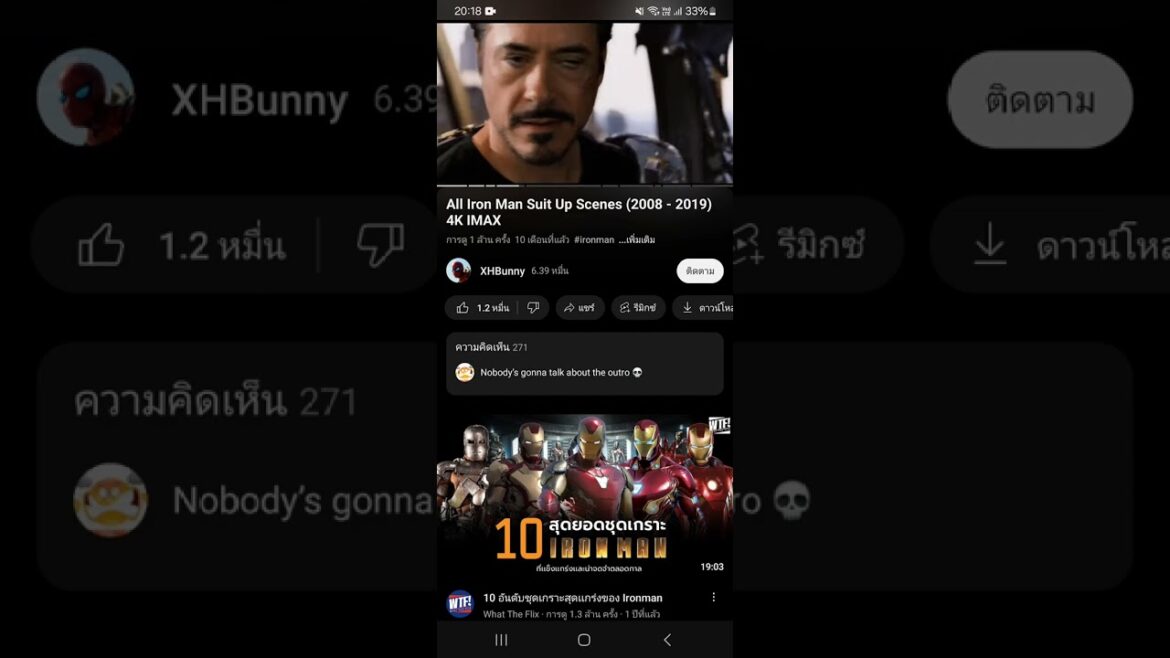Play the 10 สุดยอดชุดเกราะ Iron Man video
The width and height of the screenshot is (1170, 658).
584,497
